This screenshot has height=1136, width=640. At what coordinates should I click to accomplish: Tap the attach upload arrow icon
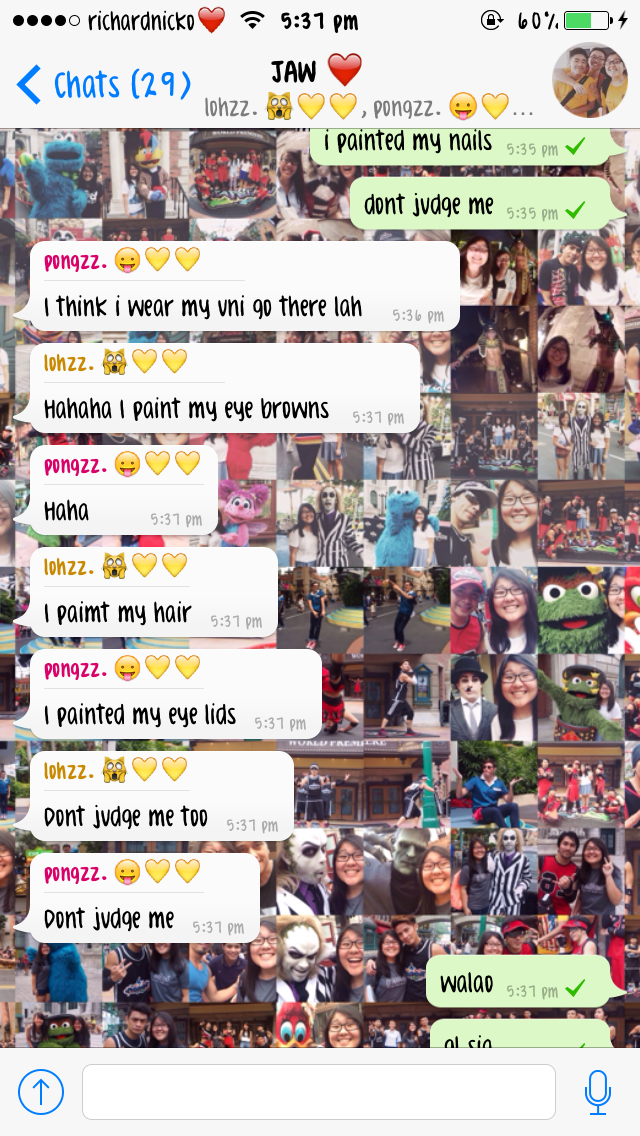pyautogui.click(x=41, y=1092)
